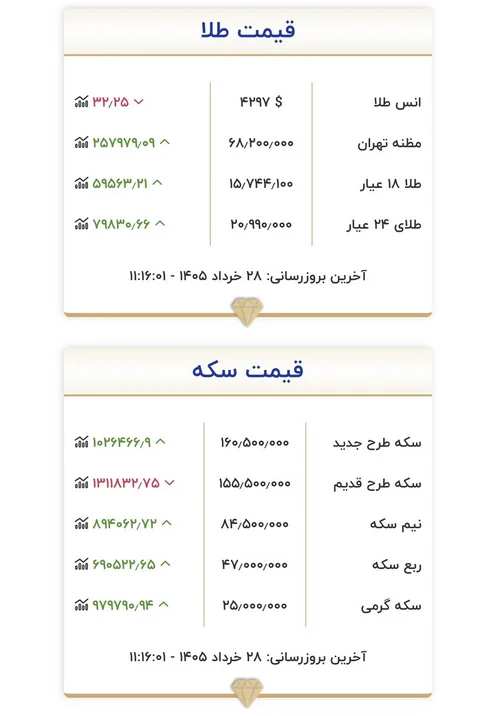Viewport: 480px width, 716px height.
Task: Show the chart for سکه گرمی
Action: coord(81,605)
